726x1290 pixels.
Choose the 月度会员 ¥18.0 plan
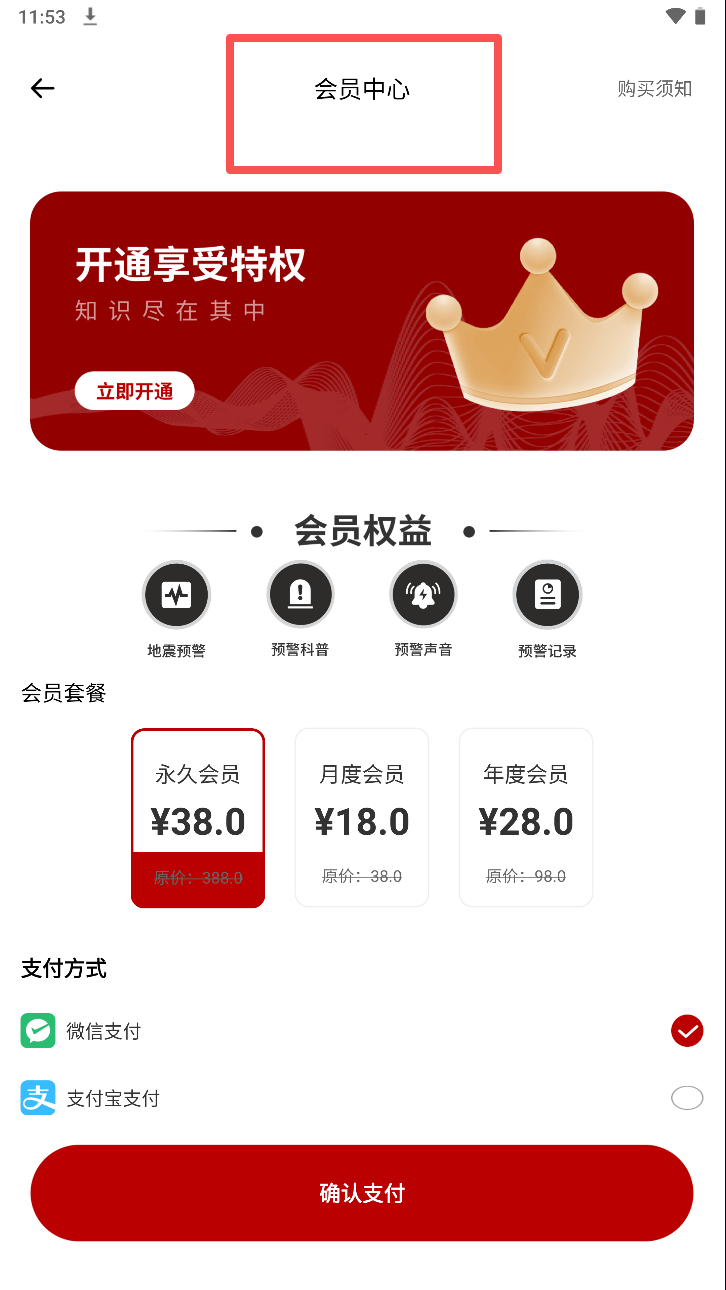[362, 818]
